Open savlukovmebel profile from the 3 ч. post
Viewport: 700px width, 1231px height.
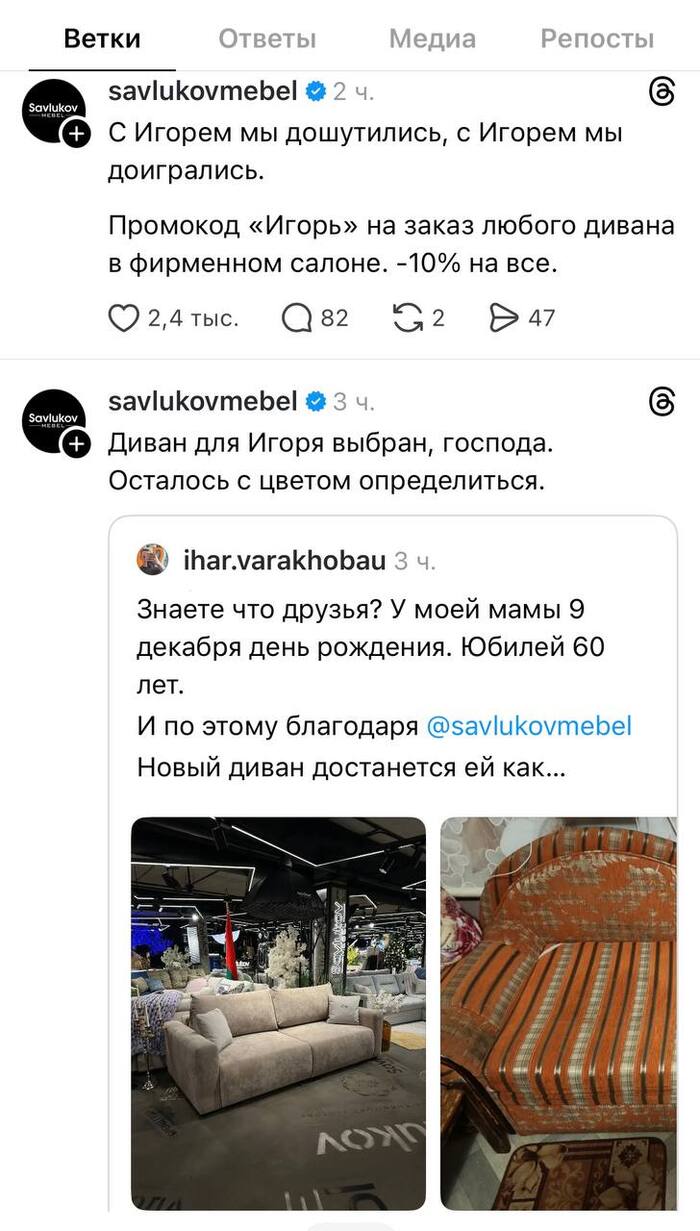pyautogui.click(x=202, y=402)
